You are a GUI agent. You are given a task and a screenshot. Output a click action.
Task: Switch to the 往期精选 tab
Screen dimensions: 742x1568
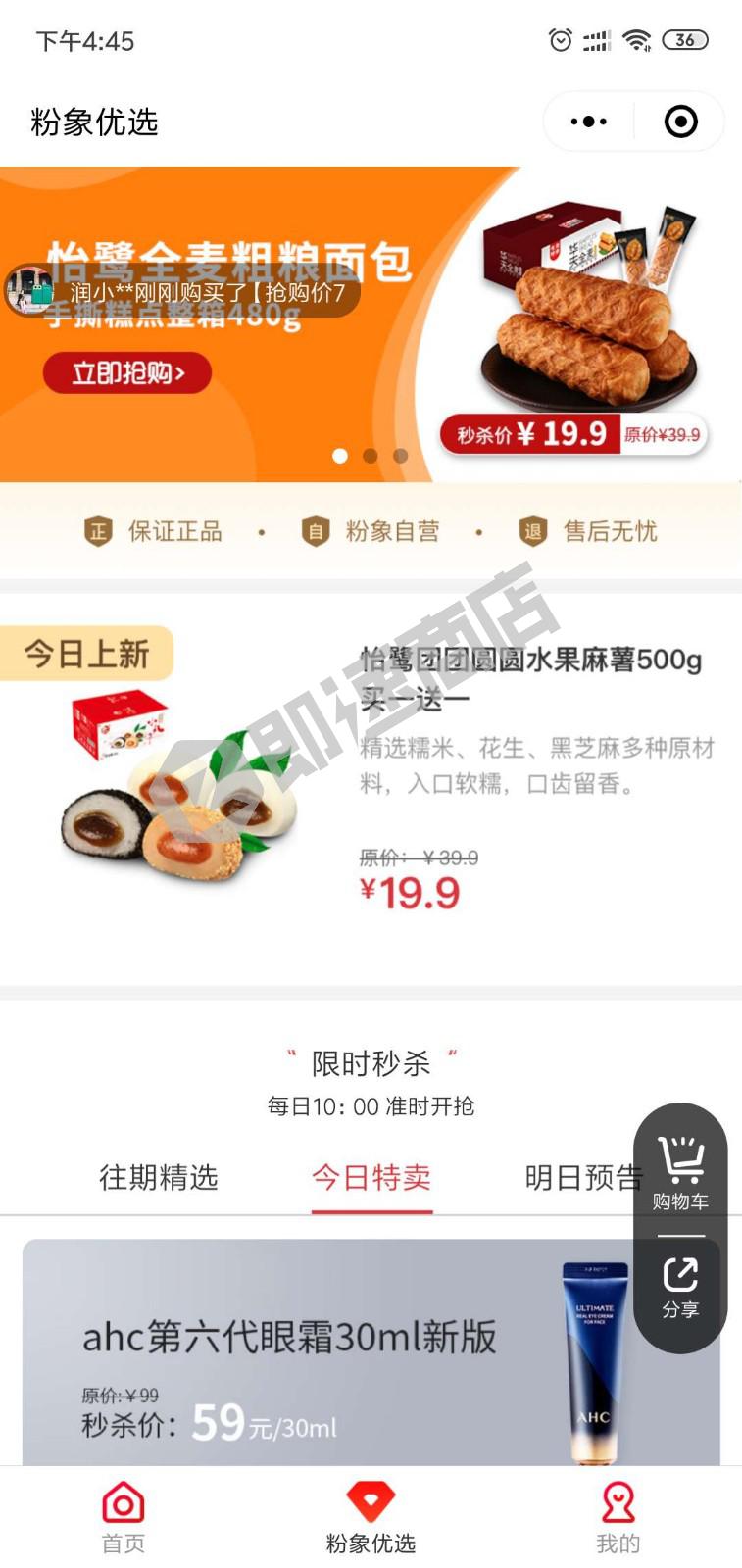[x=158, y=1177]
